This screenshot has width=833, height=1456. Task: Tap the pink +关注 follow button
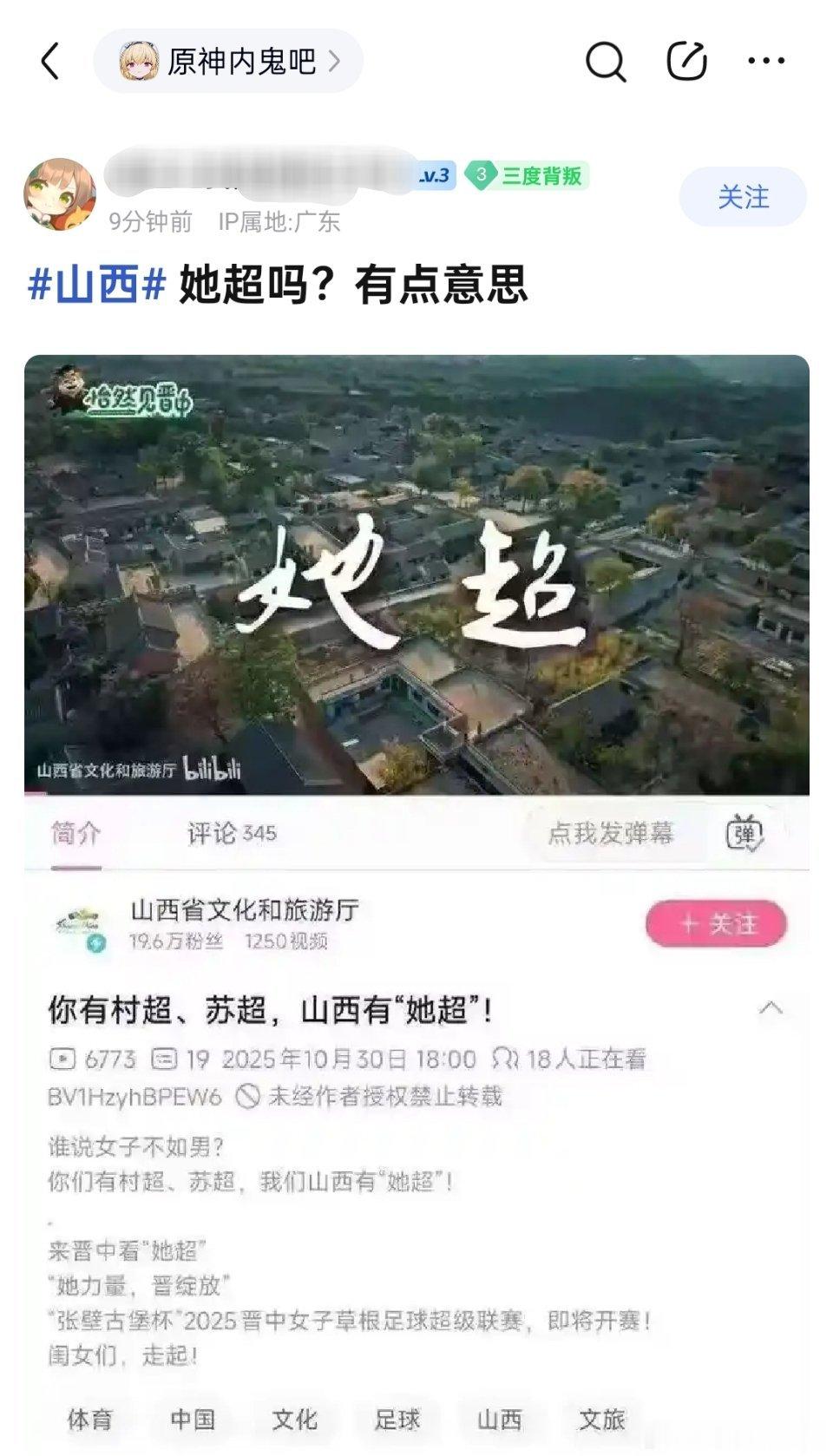tap(714, 925)
